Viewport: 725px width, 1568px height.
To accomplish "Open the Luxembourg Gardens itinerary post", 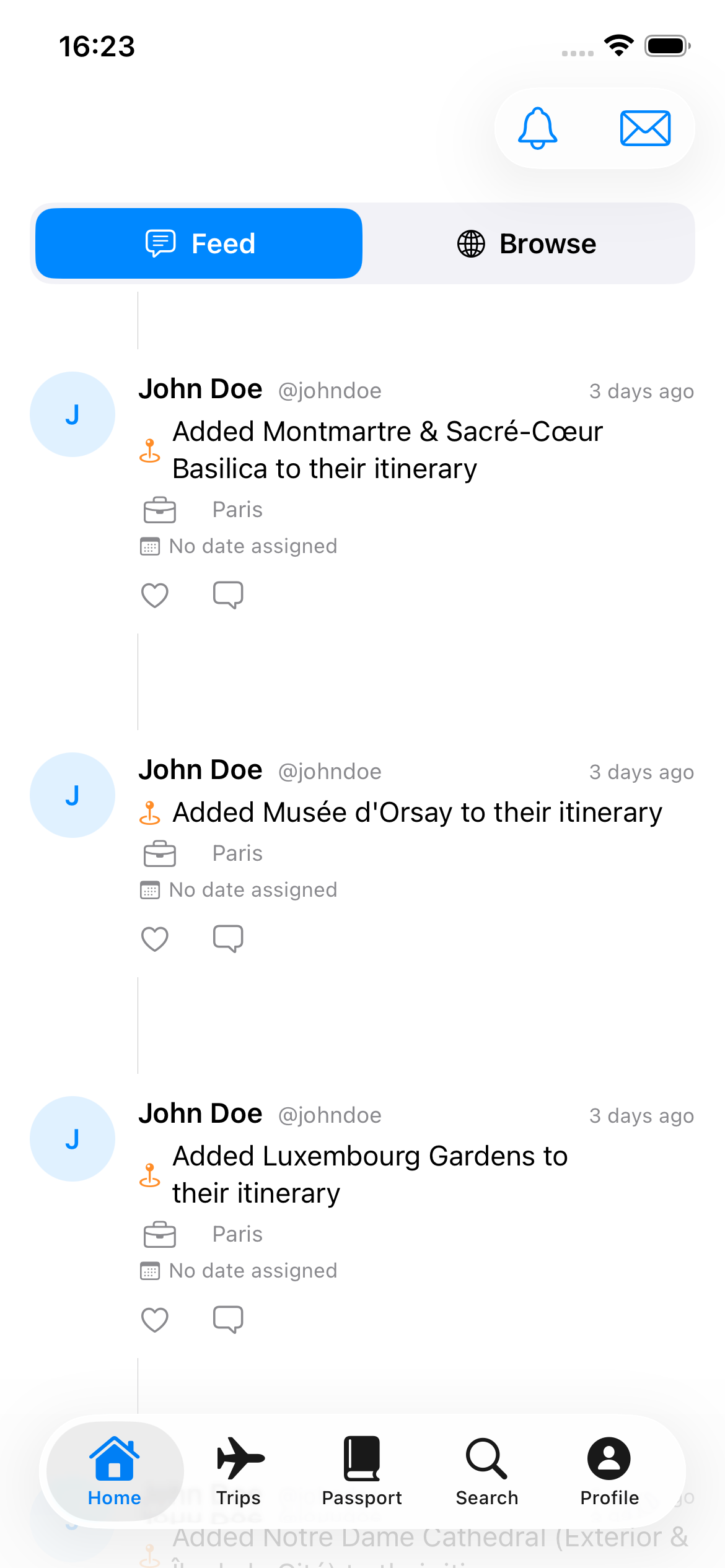I will point(370,1174).
